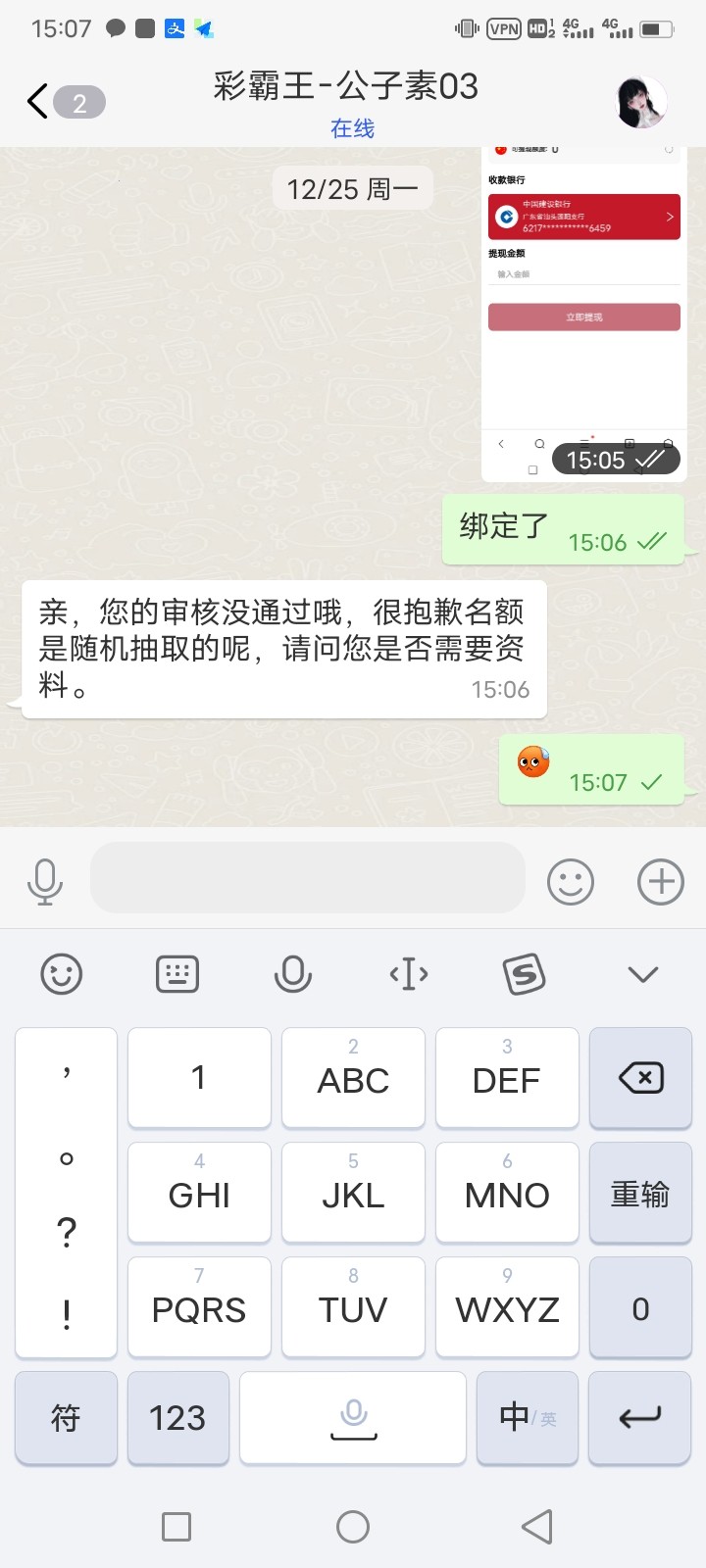The image size is (706, 1568).
Task: Tap the voice message microphone icon
Action: tap(45, 881)
